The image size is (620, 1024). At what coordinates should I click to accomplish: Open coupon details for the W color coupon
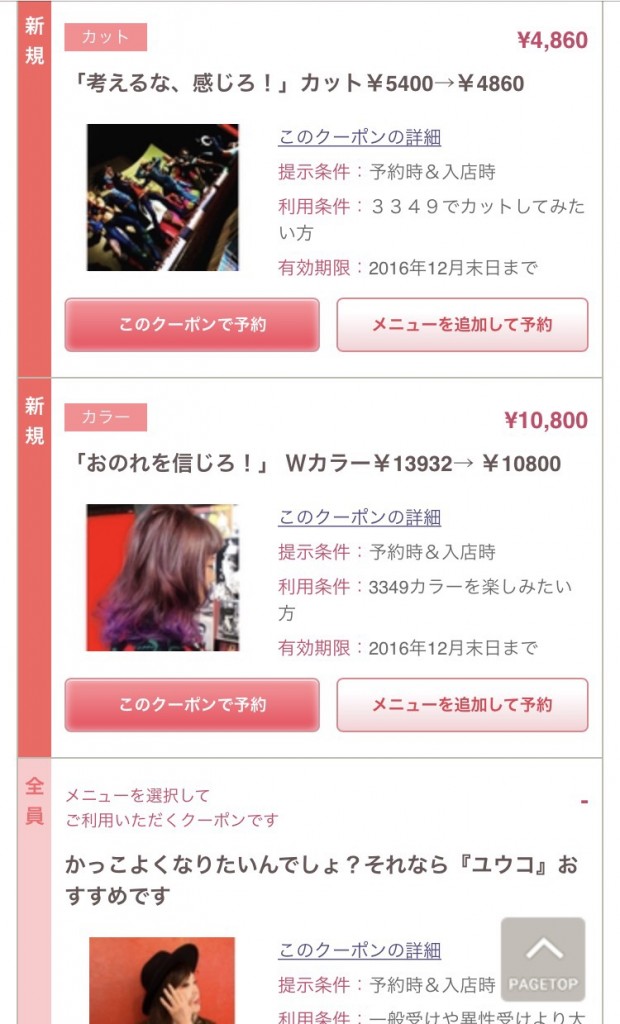tap(359, 517)
